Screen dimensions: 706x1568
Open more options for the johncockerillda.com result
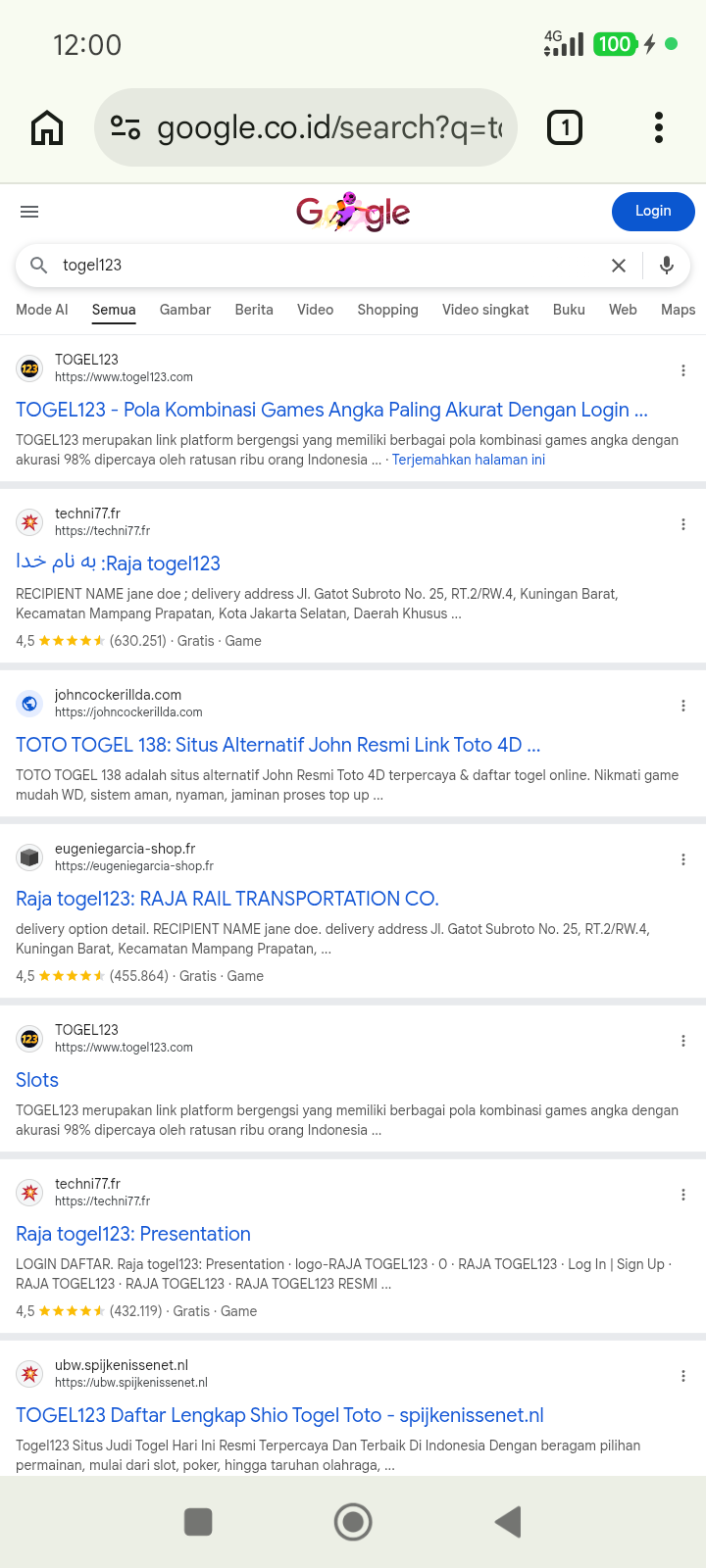point(683,706)
